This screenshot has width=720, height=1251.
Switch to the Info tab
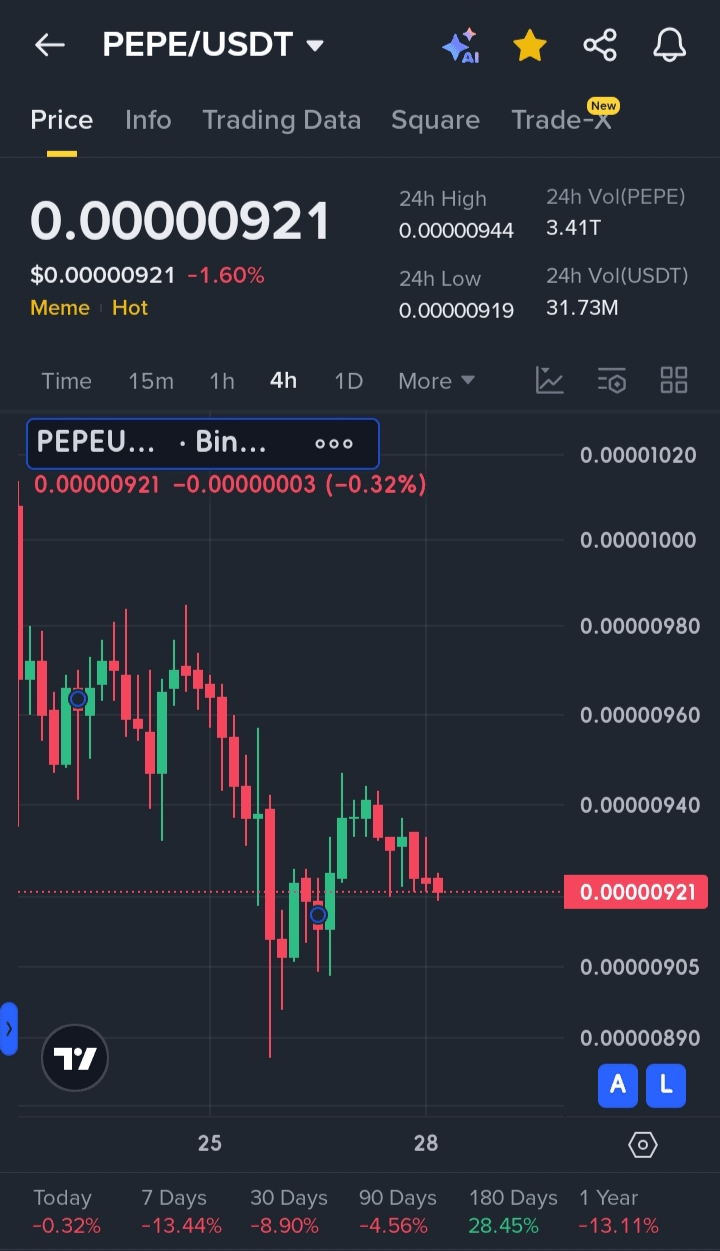click(x=148, y=120)
